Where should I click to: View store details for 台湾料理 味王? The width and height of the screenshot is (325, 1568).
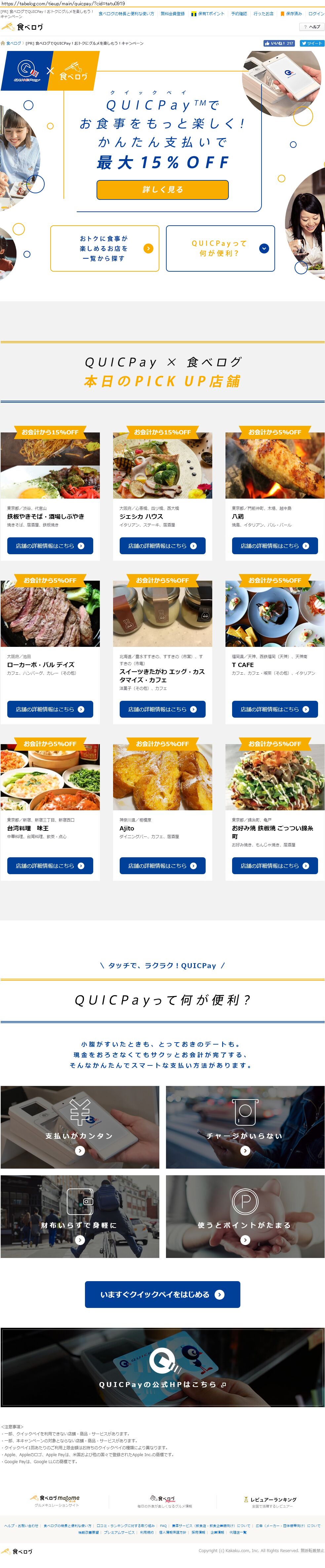(50, 866)
